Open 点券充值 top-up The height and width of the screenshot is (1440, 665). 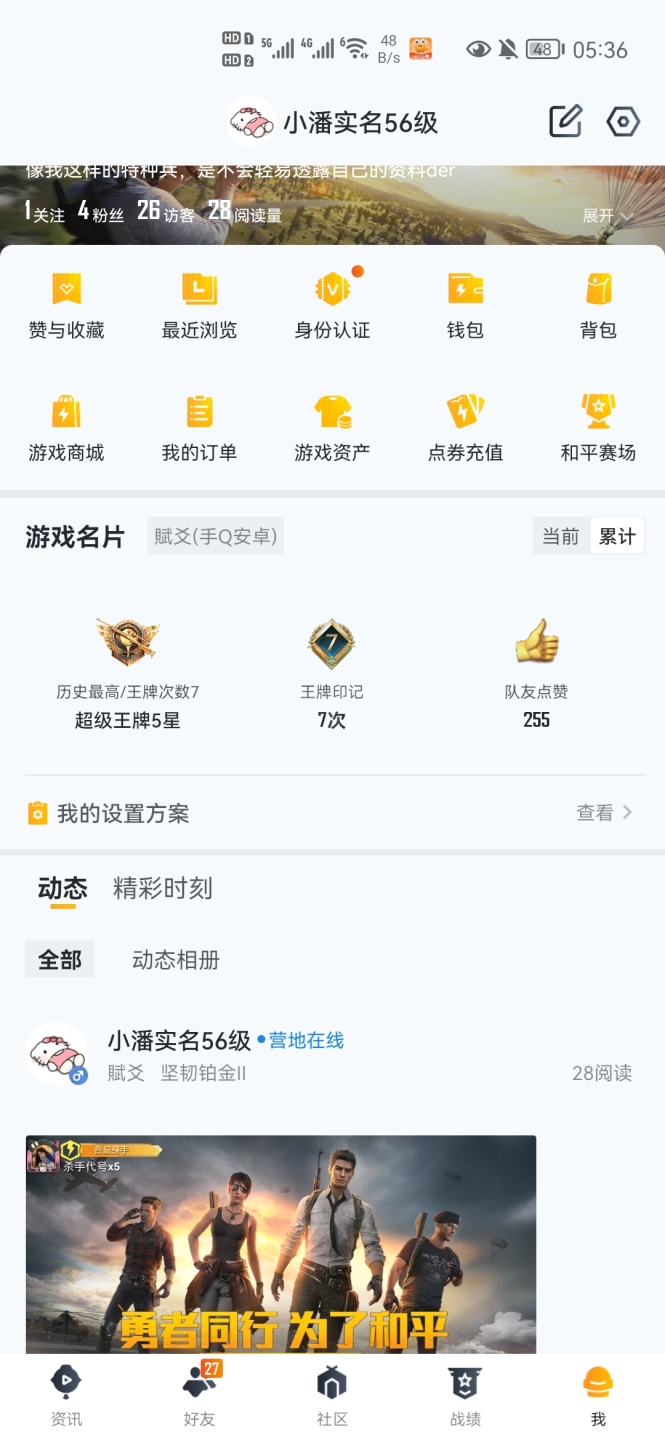pos(465,429)
